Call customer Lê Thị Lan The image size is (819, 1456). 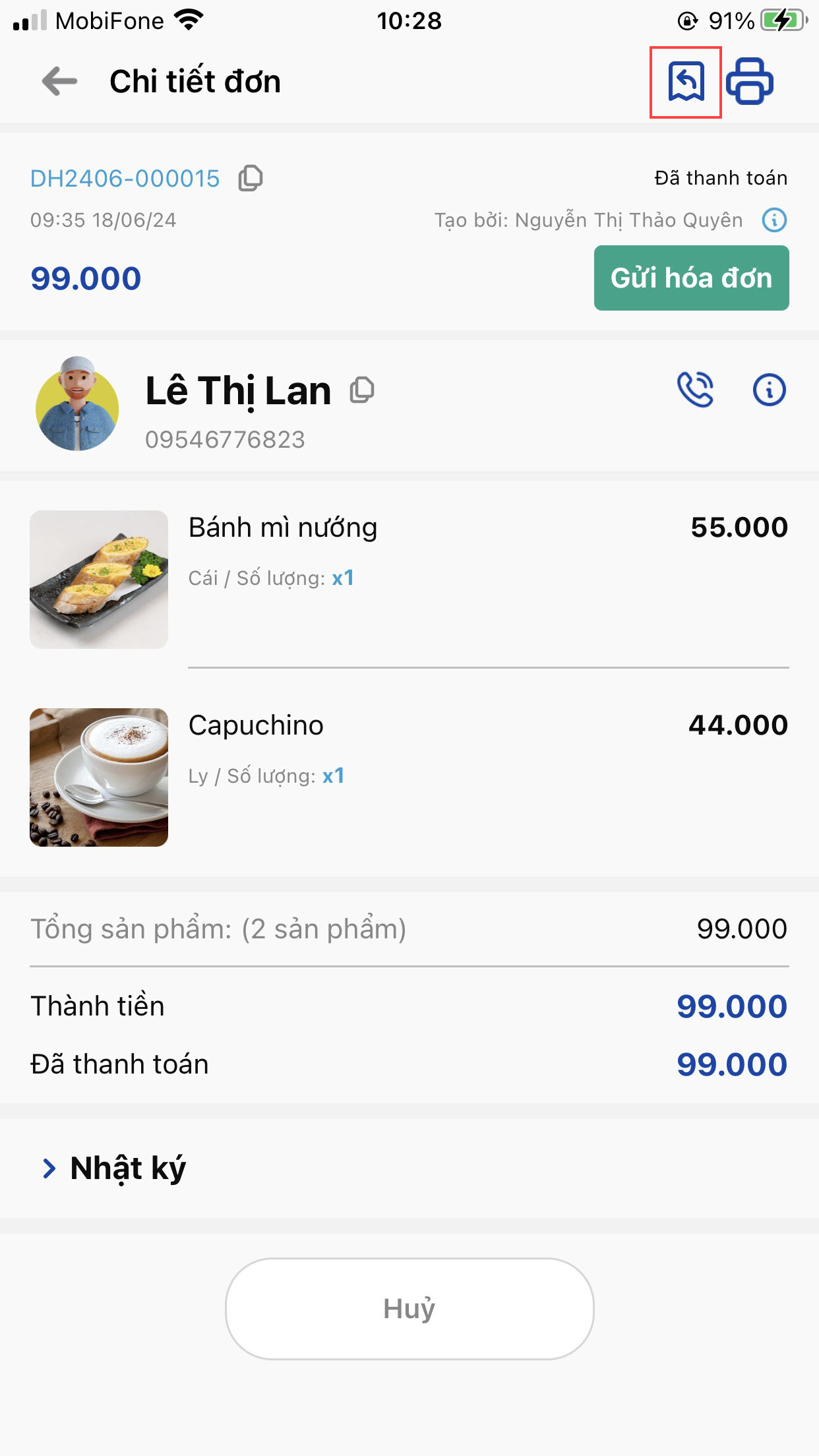(695, 390)
